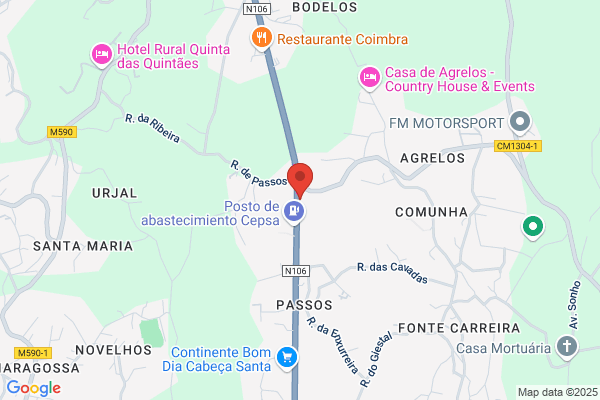Tap the FM MOTORSPORT place pin

tap(520, 123)
